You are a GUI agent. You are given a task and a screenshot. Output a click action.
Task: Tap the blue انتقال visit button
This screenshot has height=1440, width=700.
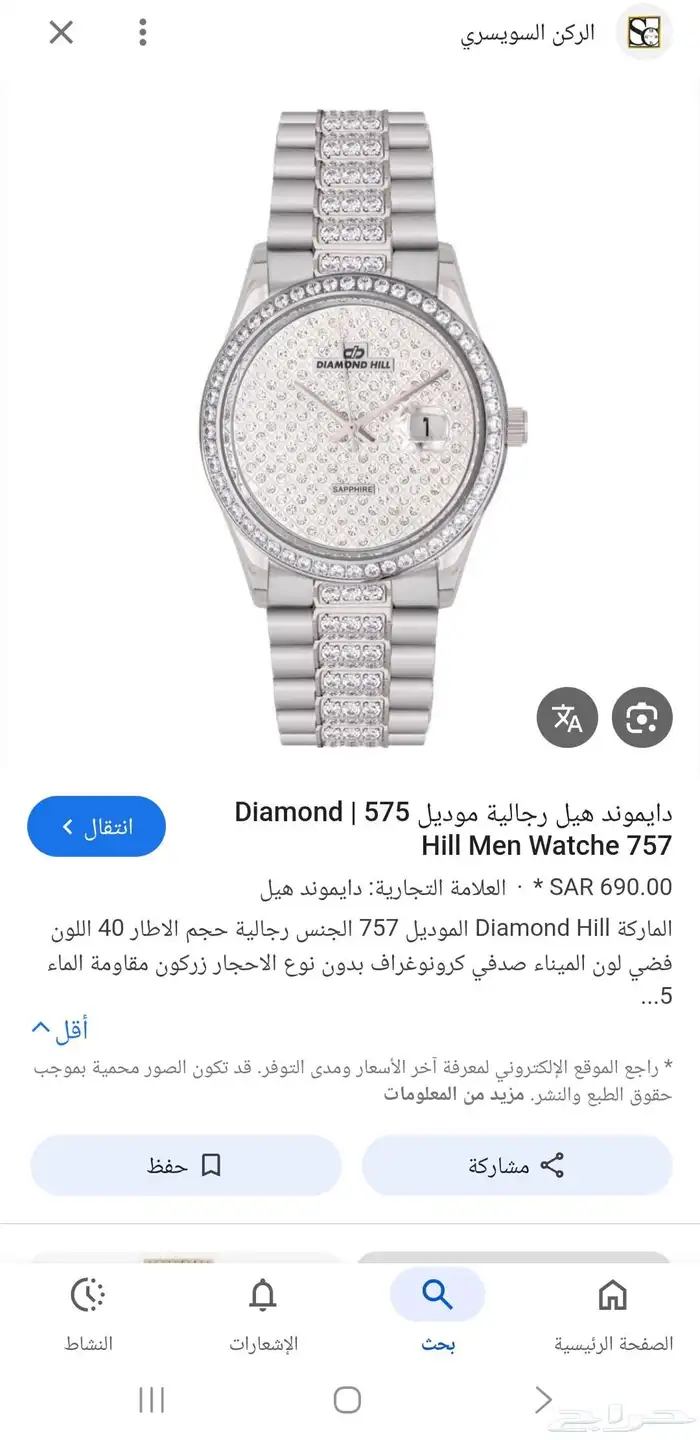coord(96,827)
